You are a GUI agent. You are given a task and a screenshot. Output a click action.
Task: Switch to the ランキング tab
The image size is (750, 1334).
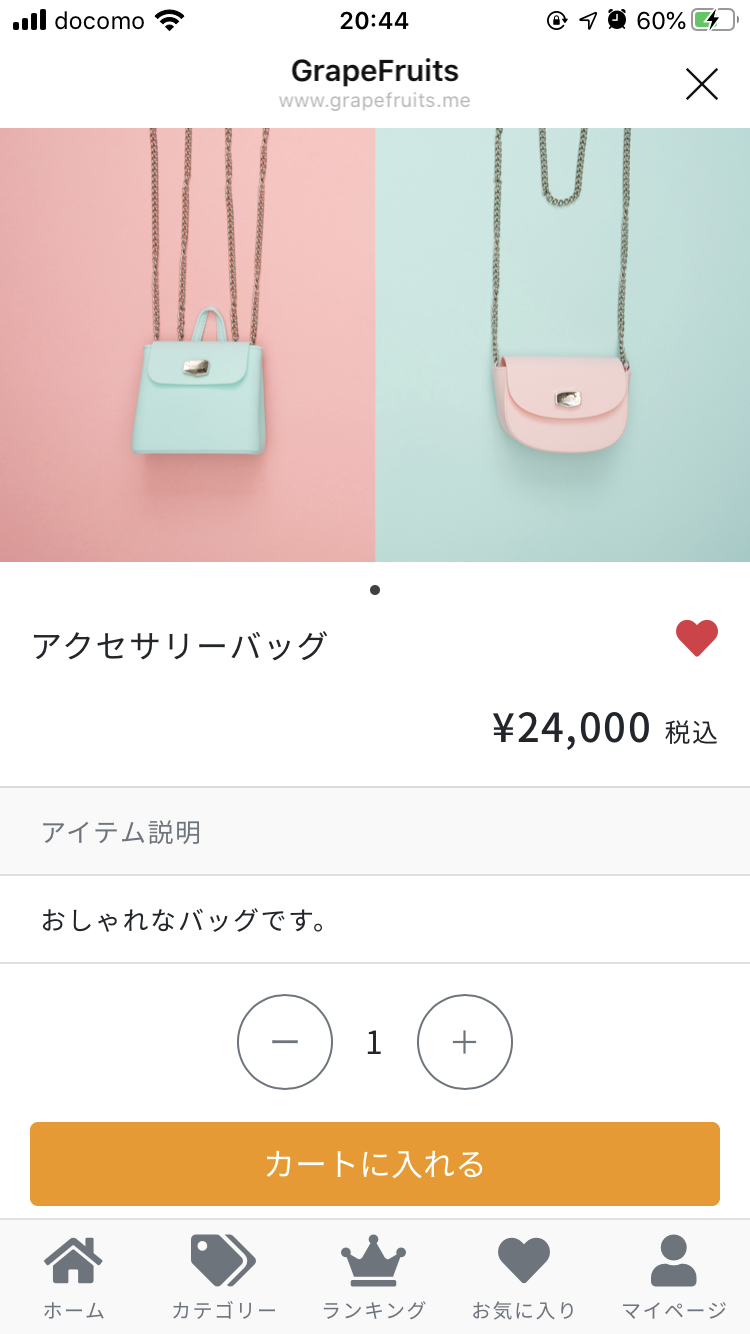pyautogui.click(x=374, y=1277)
